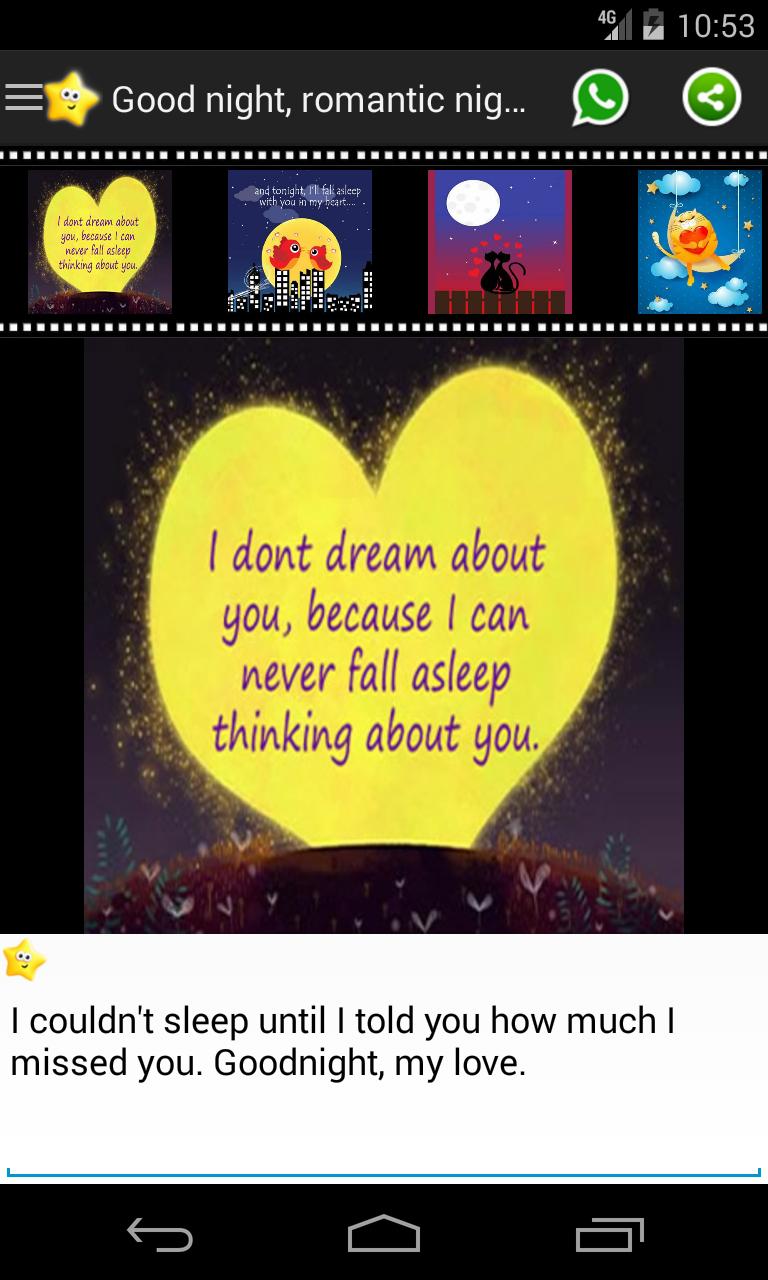
Task: Click the star app logo in the toolbar
Action: 72,97
